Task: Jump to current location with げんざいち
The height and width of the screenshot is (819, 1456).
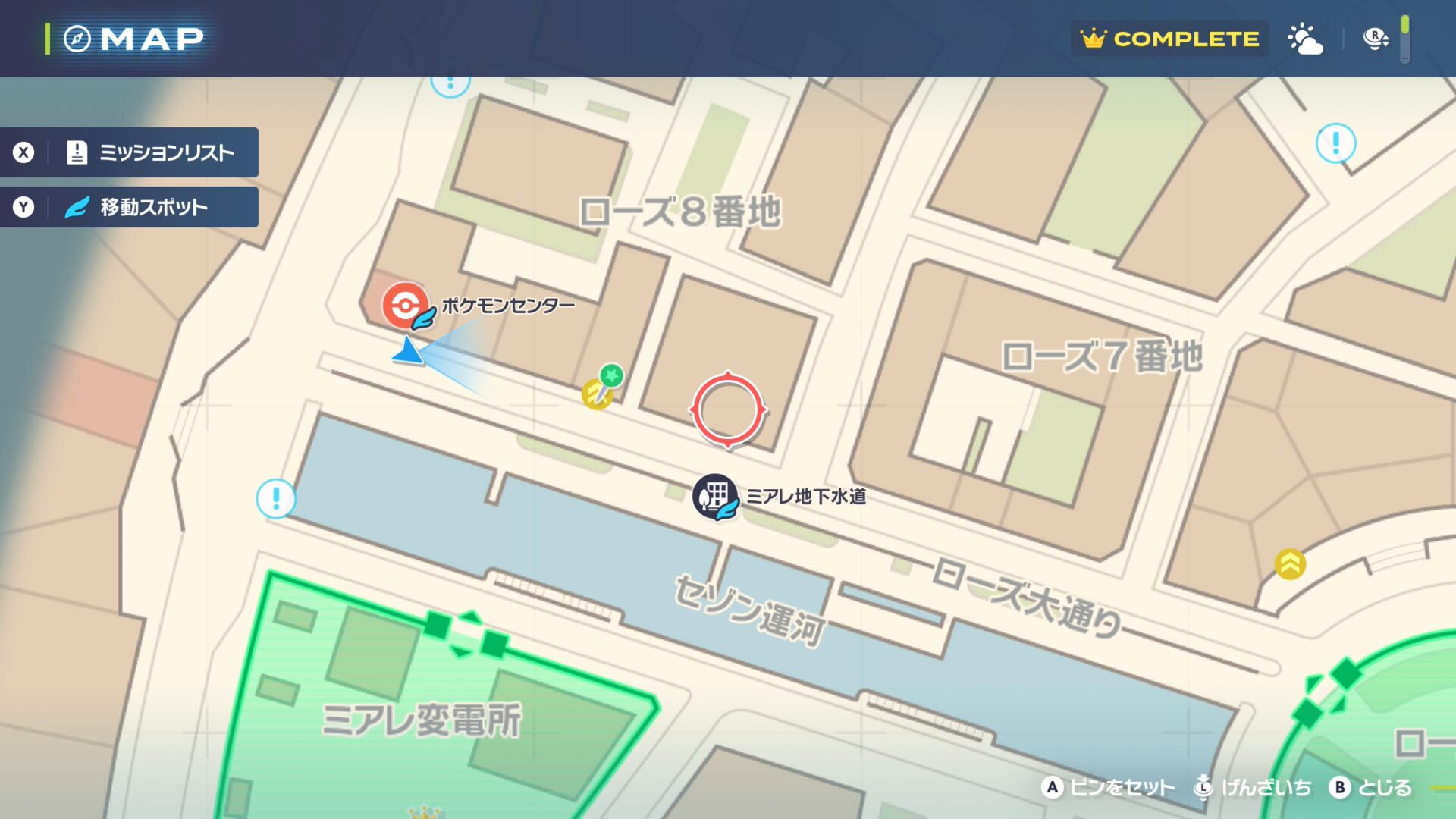Action: tap(1253, 788)
